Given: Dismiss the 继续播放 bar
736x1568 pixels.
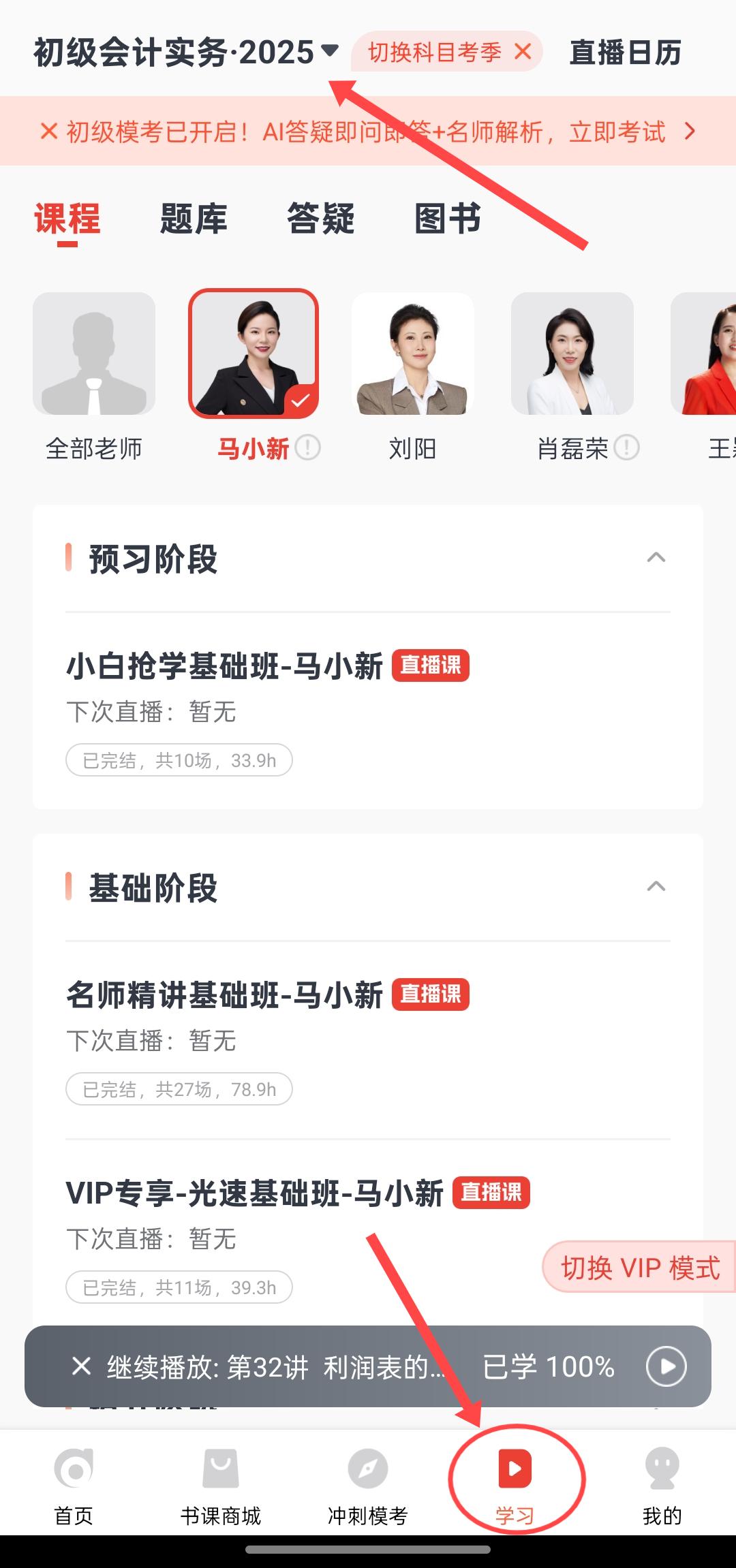Looking at the screenshot, I should (x=81, y=1366).
